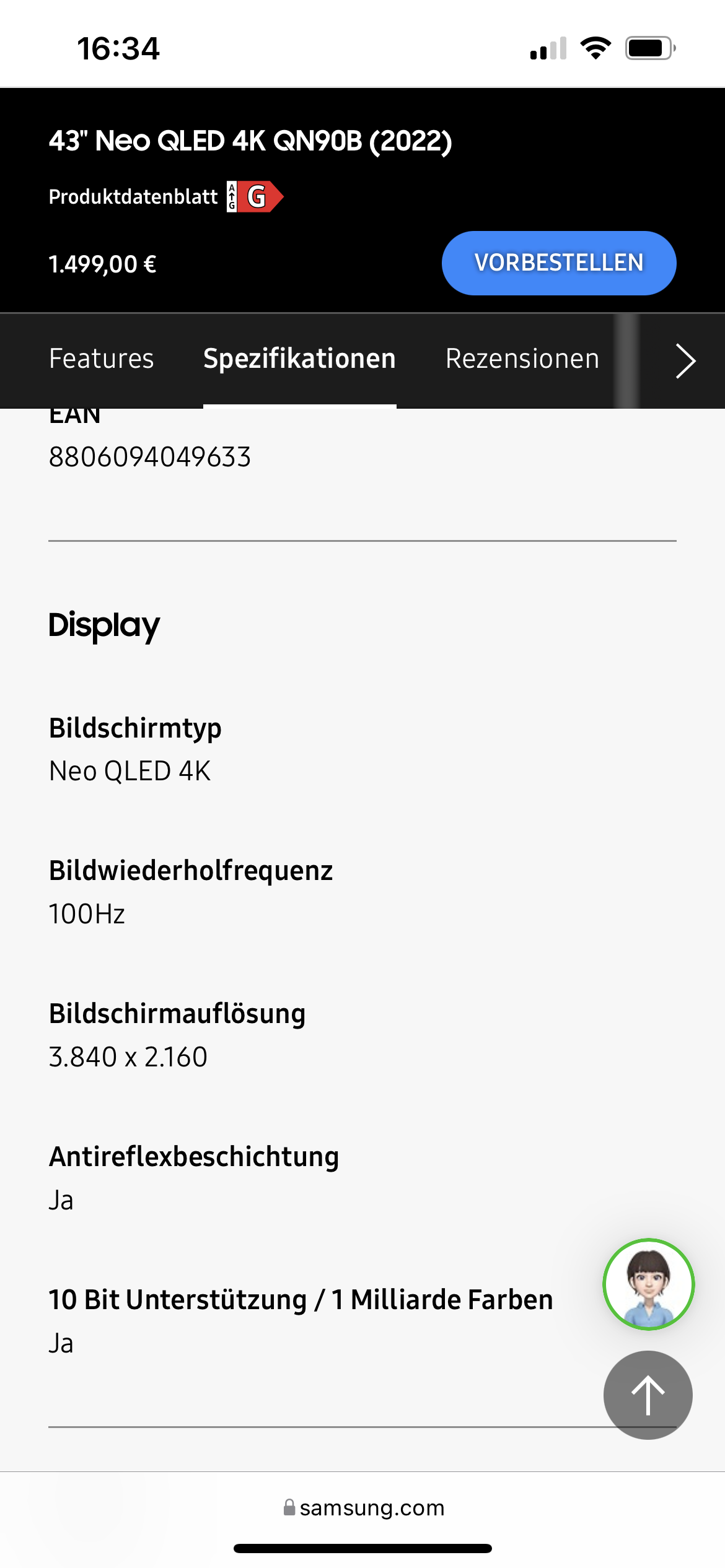Image resolution: width=725 pixels, height=1568 pixels.
Task: View the energy label G badge
Action: [x=255, y=197]
